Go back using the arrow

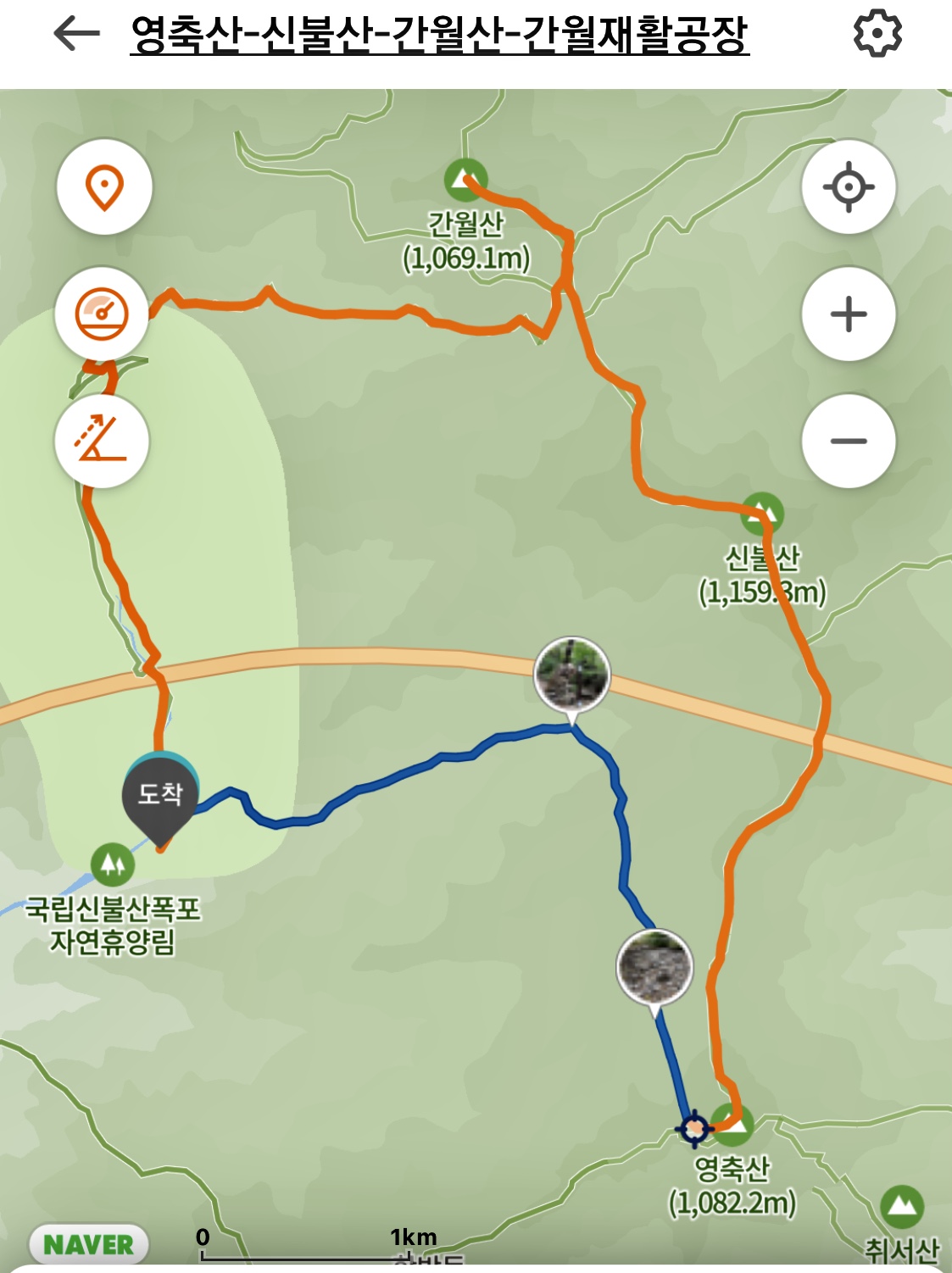pos(76,34)
